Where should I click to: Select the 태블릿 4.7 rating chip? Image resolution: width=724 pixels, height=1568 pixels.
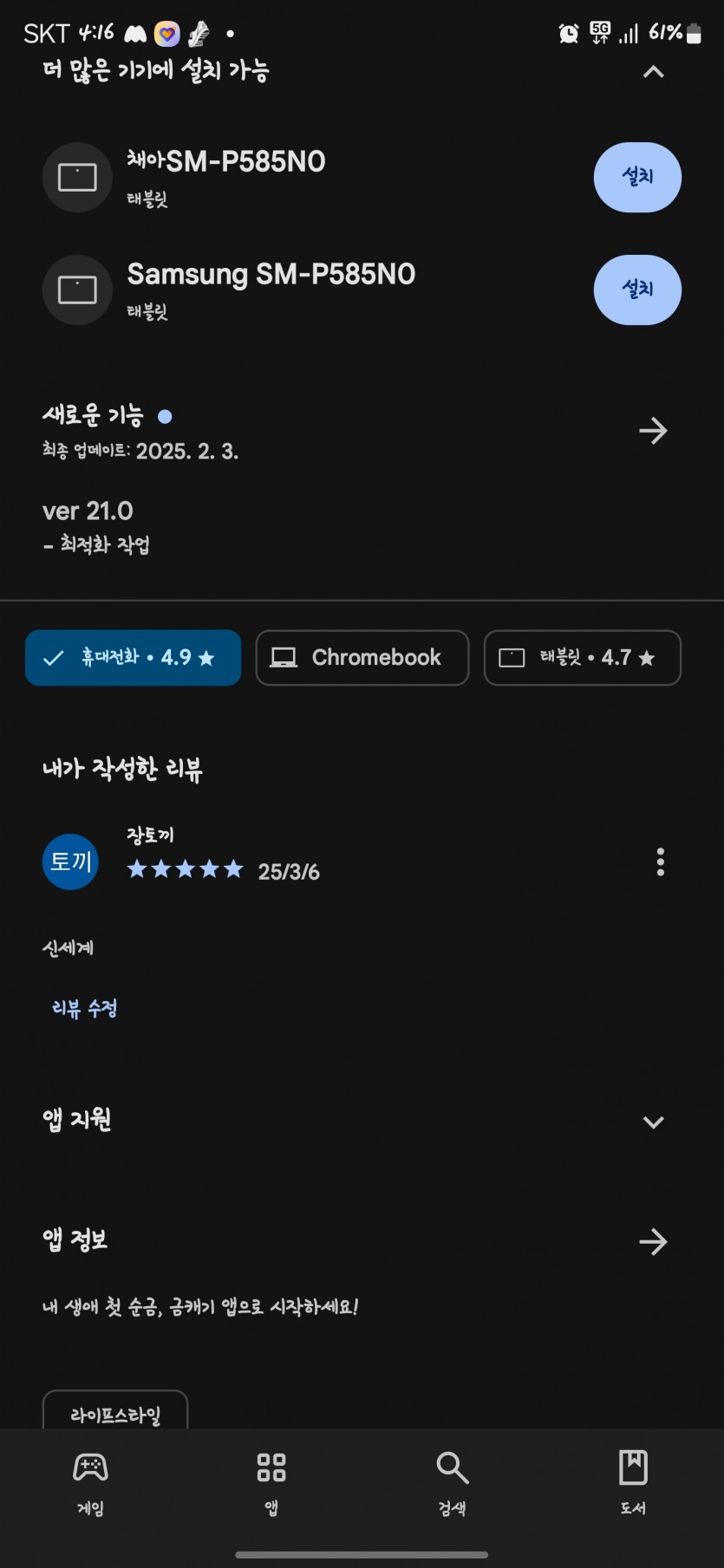click(x=583, y=658)
